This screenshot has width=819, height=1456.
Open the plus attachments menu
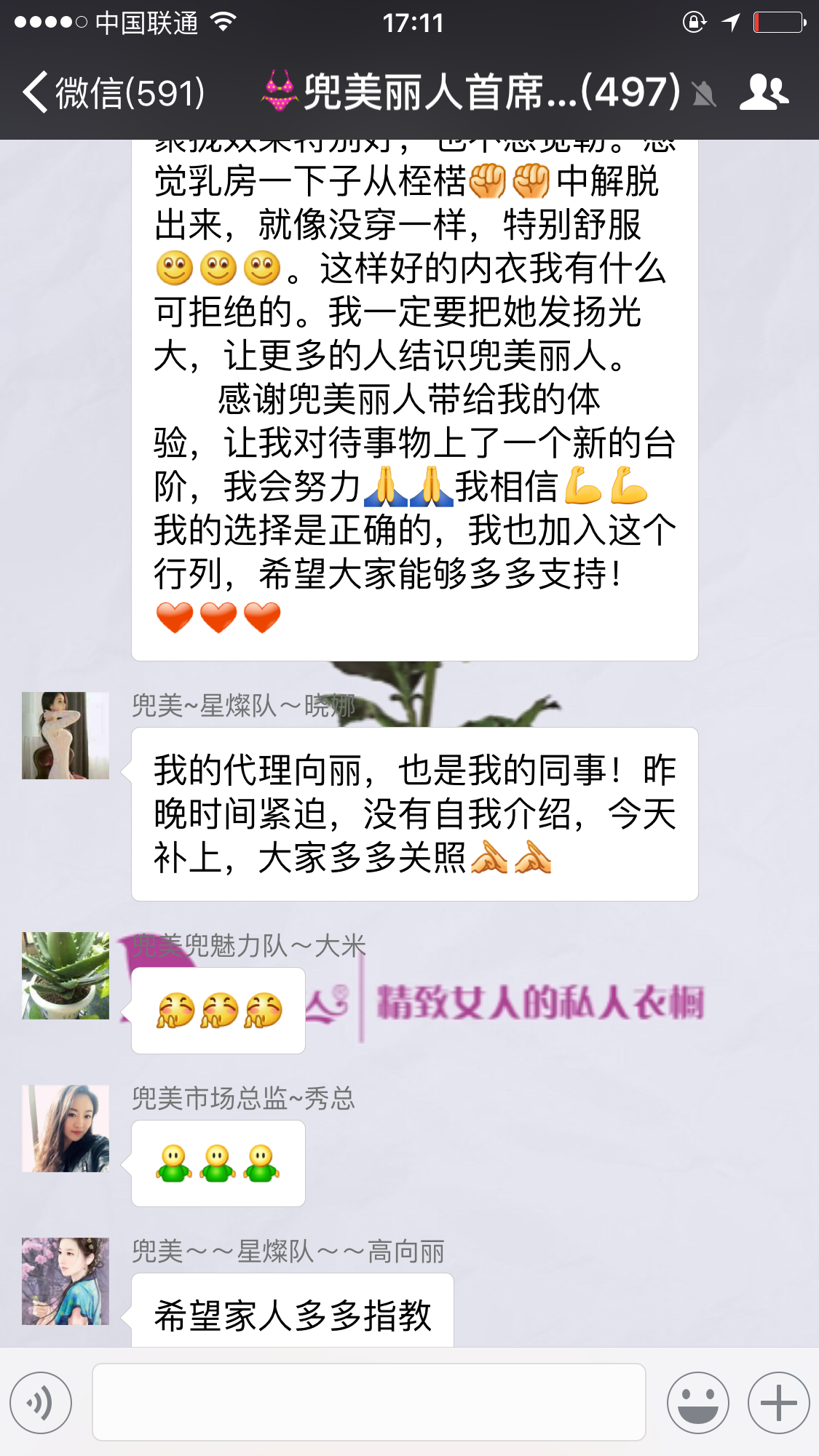coord(778,1402)
